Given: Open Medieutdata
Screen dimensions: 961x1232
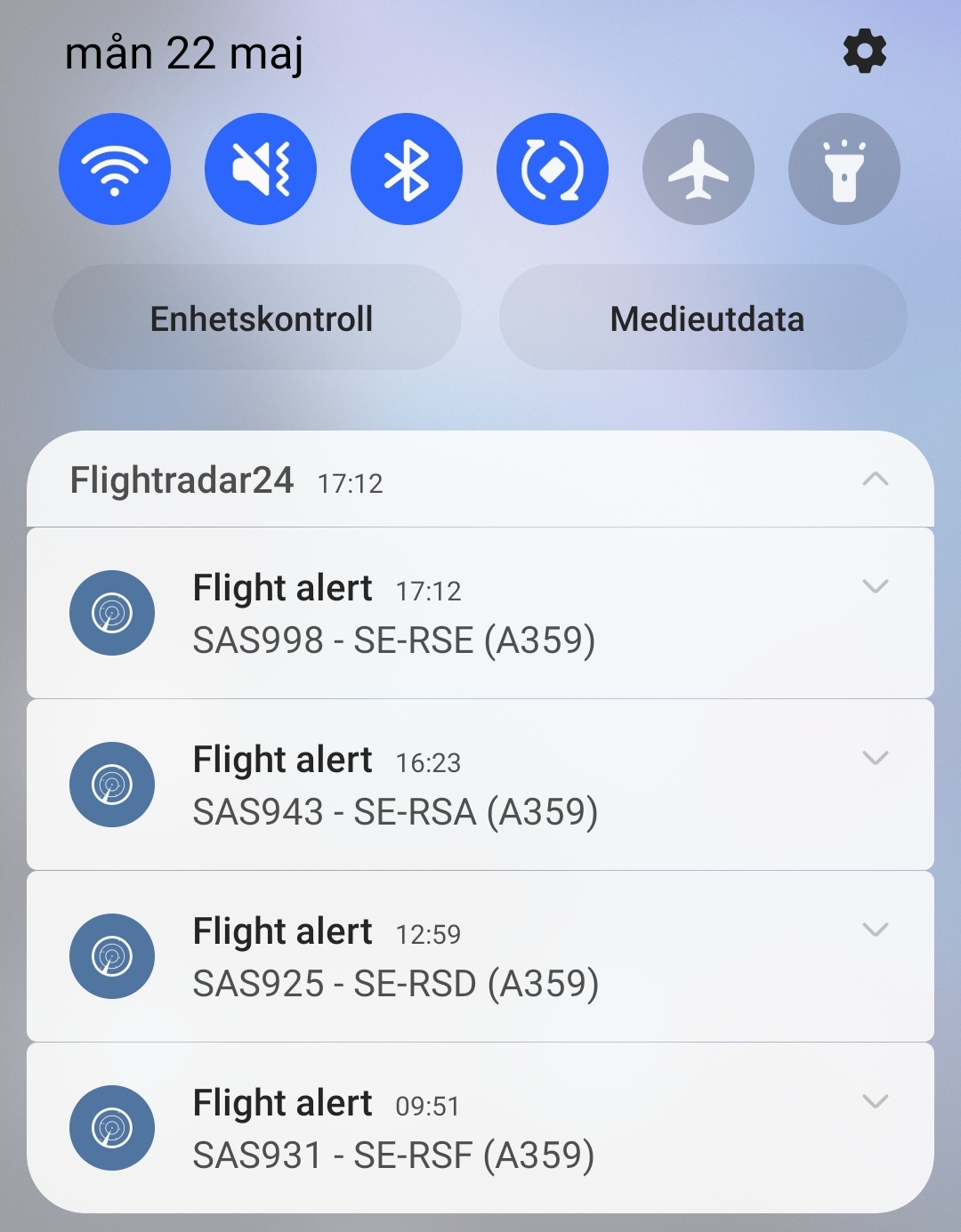Looking at the screenshot, I should pos(705,318).
